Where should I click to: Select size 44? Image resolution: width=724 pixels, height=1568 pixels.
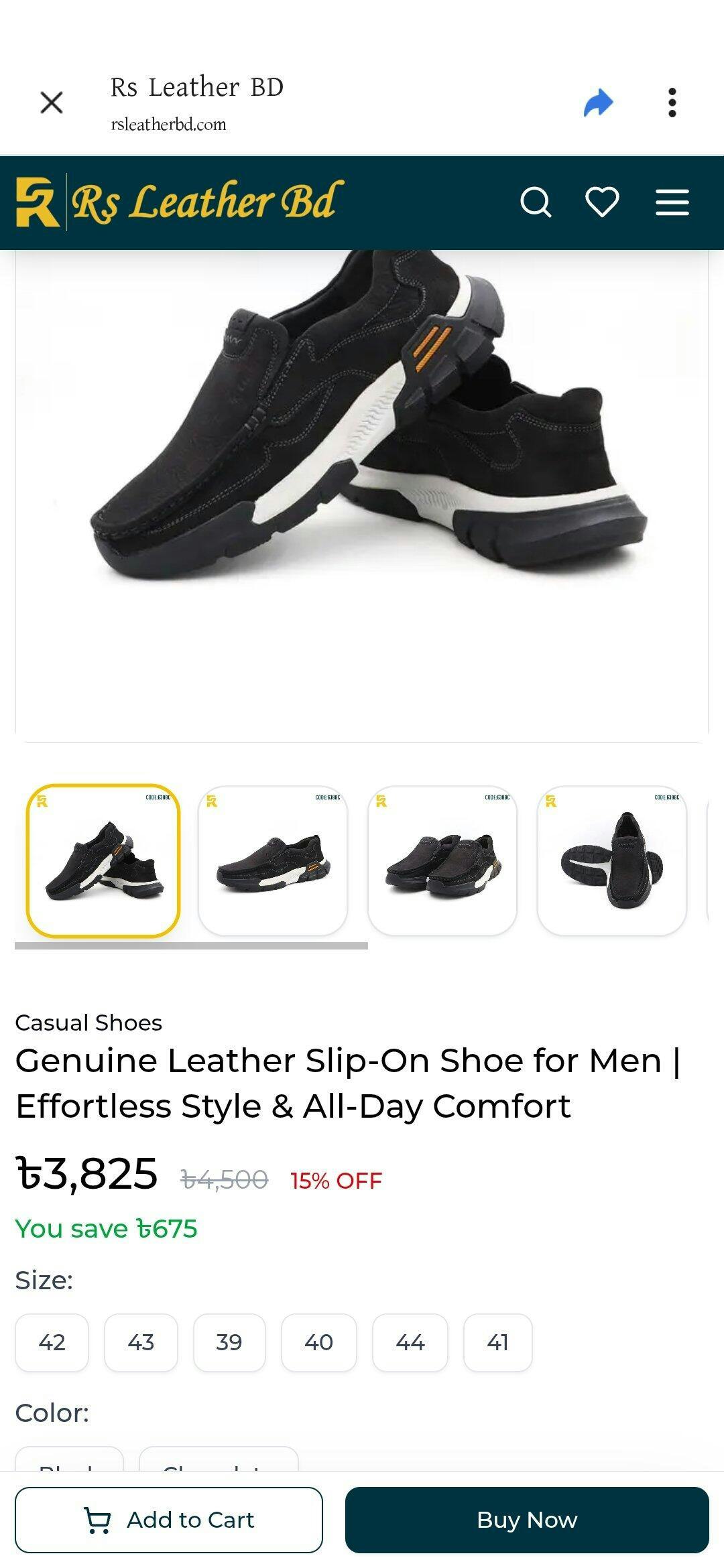[x=410, y=1342]
